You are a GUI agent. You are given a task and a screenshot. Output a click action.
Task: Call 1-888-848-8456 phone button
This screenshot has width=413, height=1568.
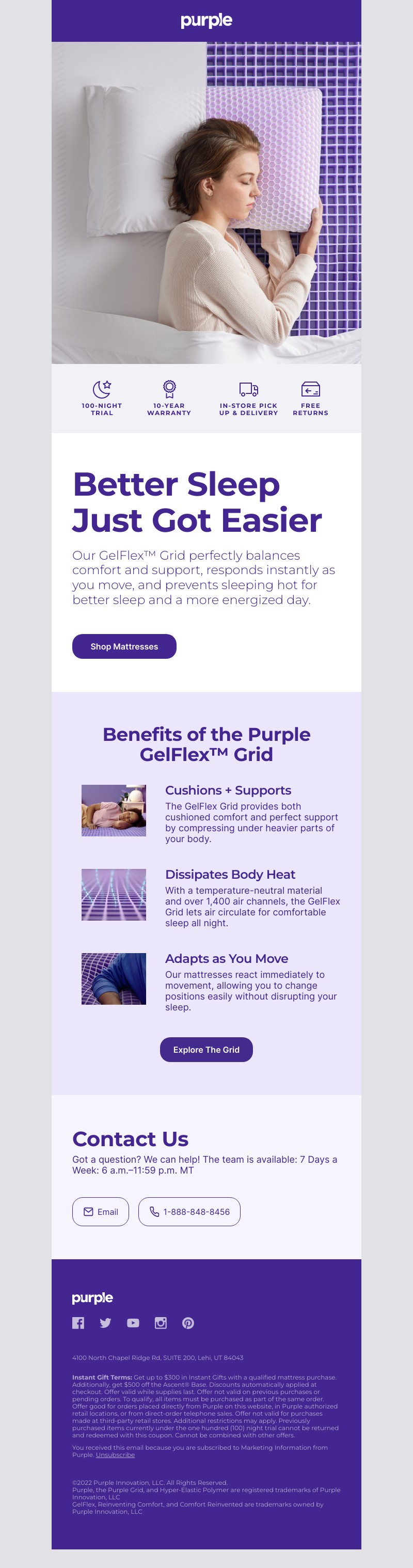(189, 1211)
